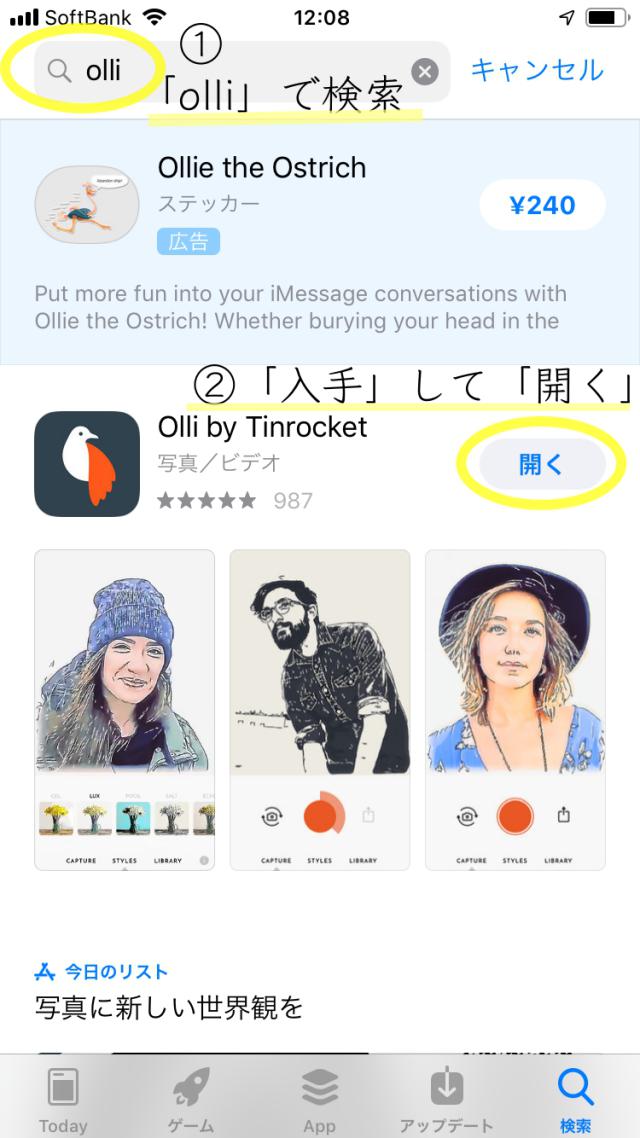Image resolution: width=640 pixels, height=1138 pixels.
Task: Open Olli by Tinrocket with 開く
Action: pos(541,464)
